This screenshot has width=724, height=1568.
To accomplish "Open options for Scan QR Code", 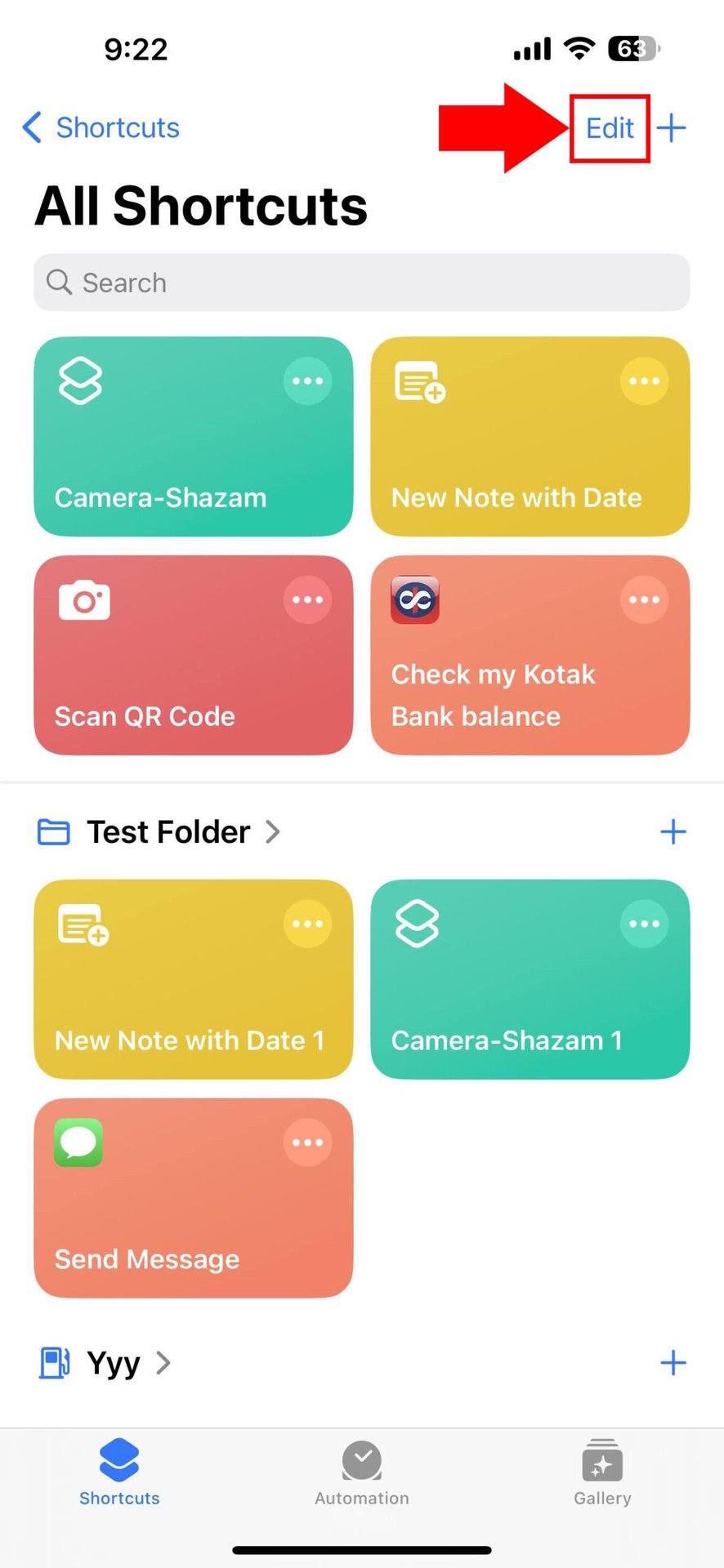I will (x=307, y=599).
